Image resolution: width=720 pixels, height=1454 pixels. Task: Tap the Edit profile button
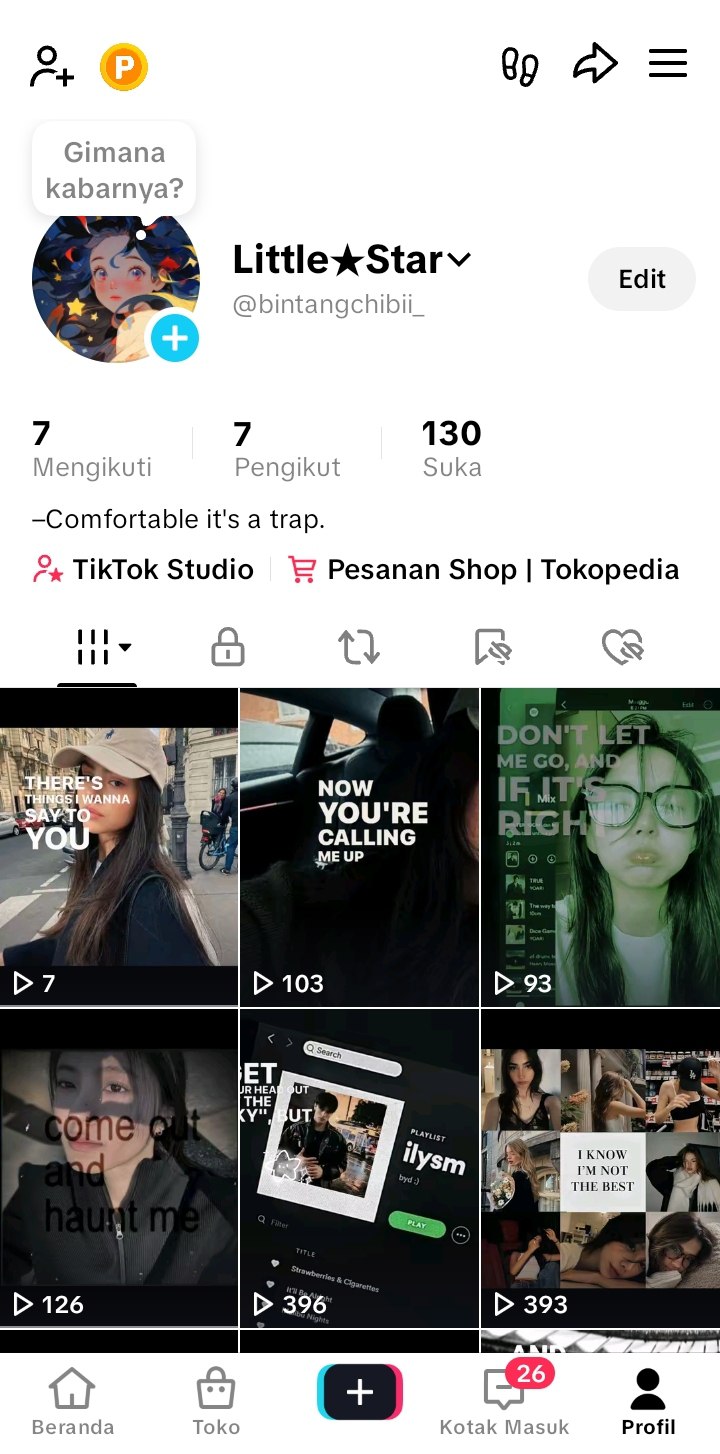coord(642,279)
